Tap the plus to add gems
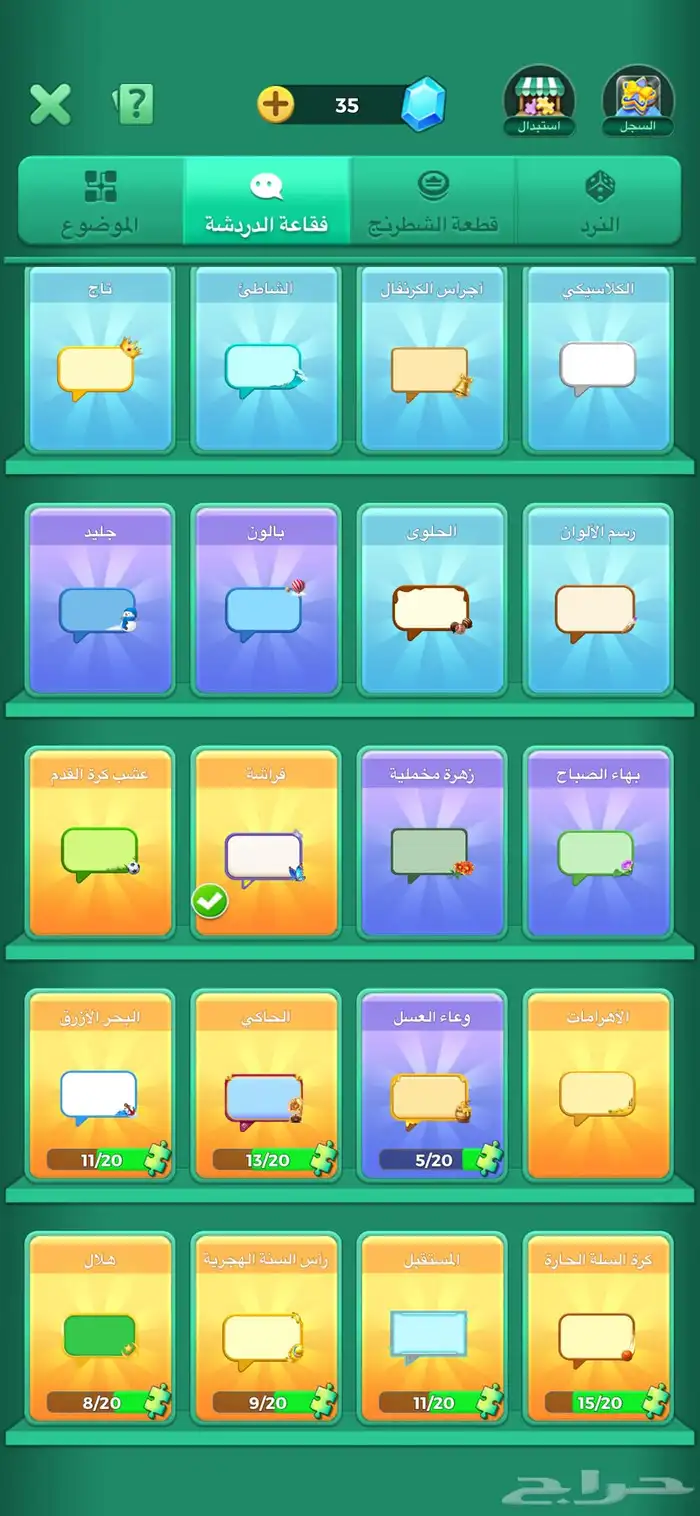The image size is (700, 1516). pos(276,105)
